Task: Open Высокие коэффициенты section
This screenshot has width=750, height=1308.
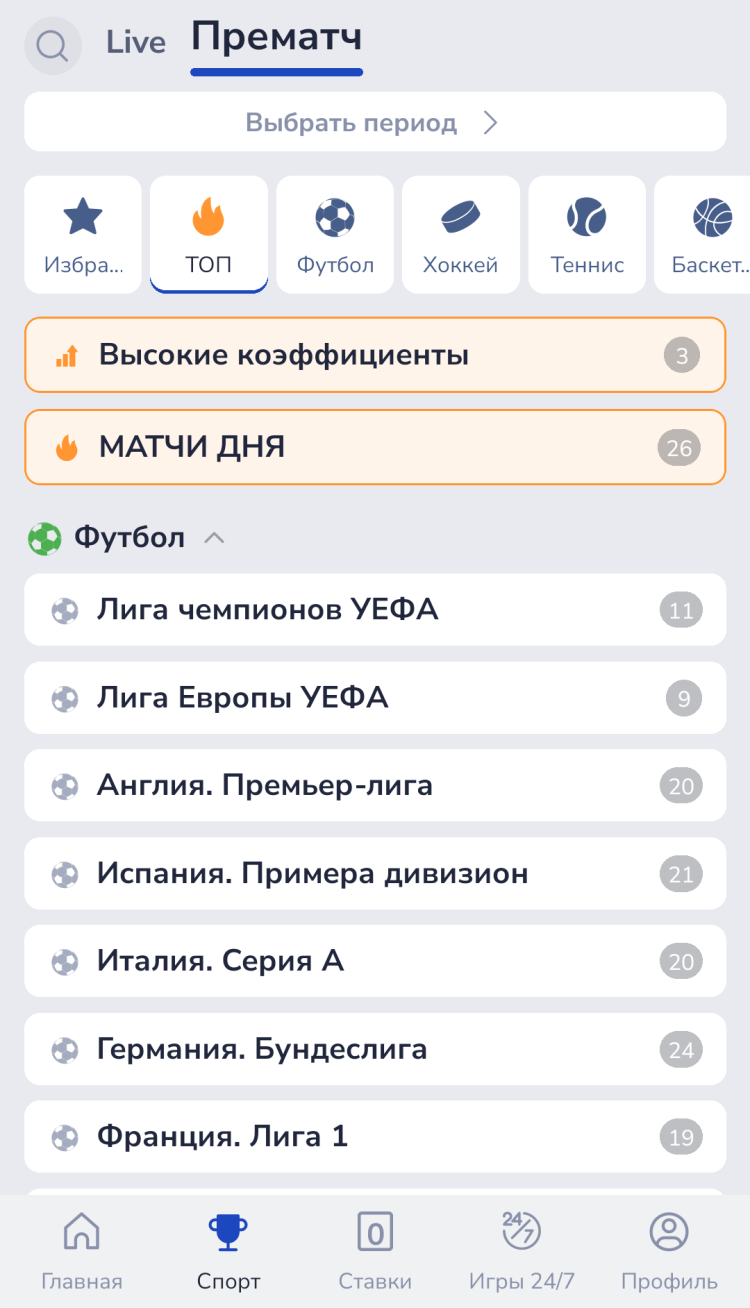Action: coord(375,355)
